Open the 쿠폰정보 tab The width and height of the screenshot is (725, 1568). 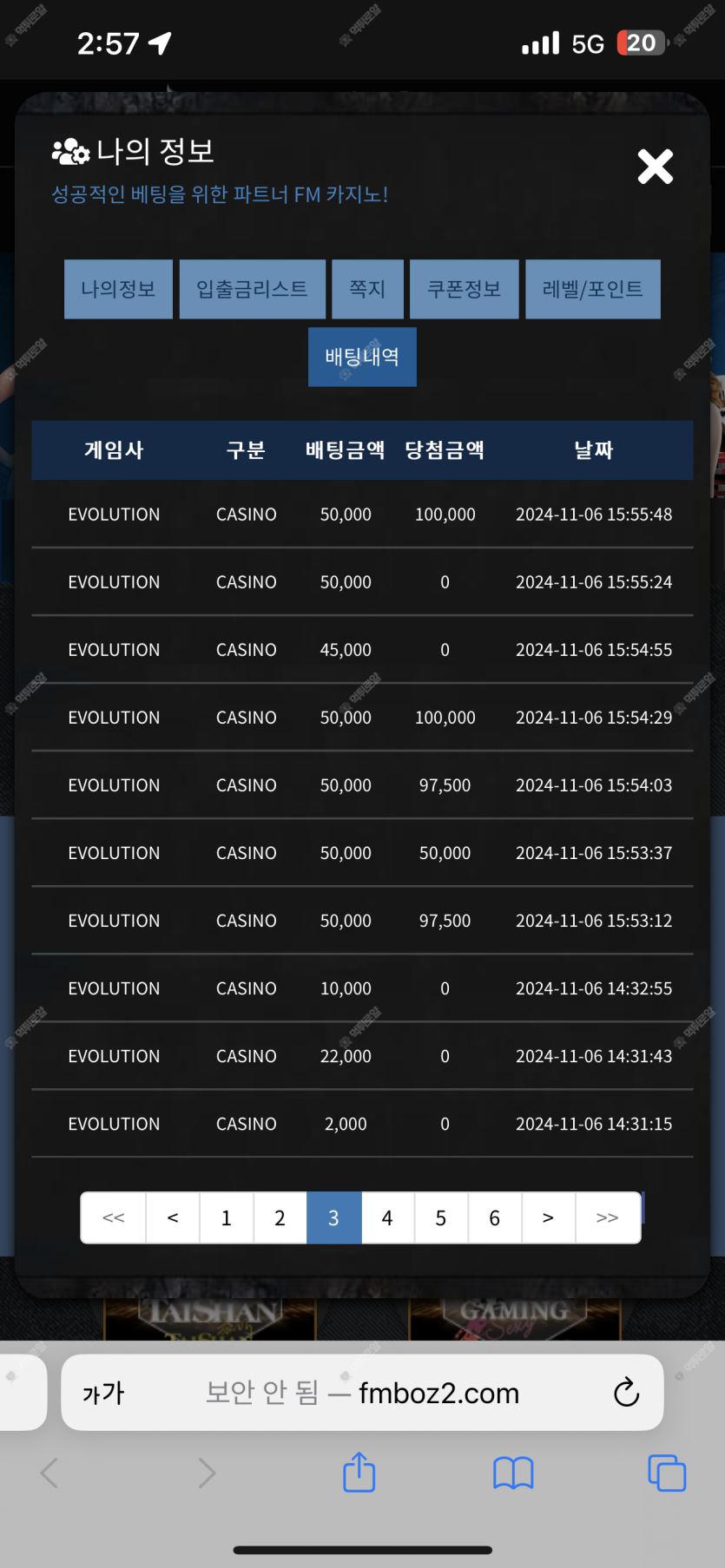coord(464,289)
